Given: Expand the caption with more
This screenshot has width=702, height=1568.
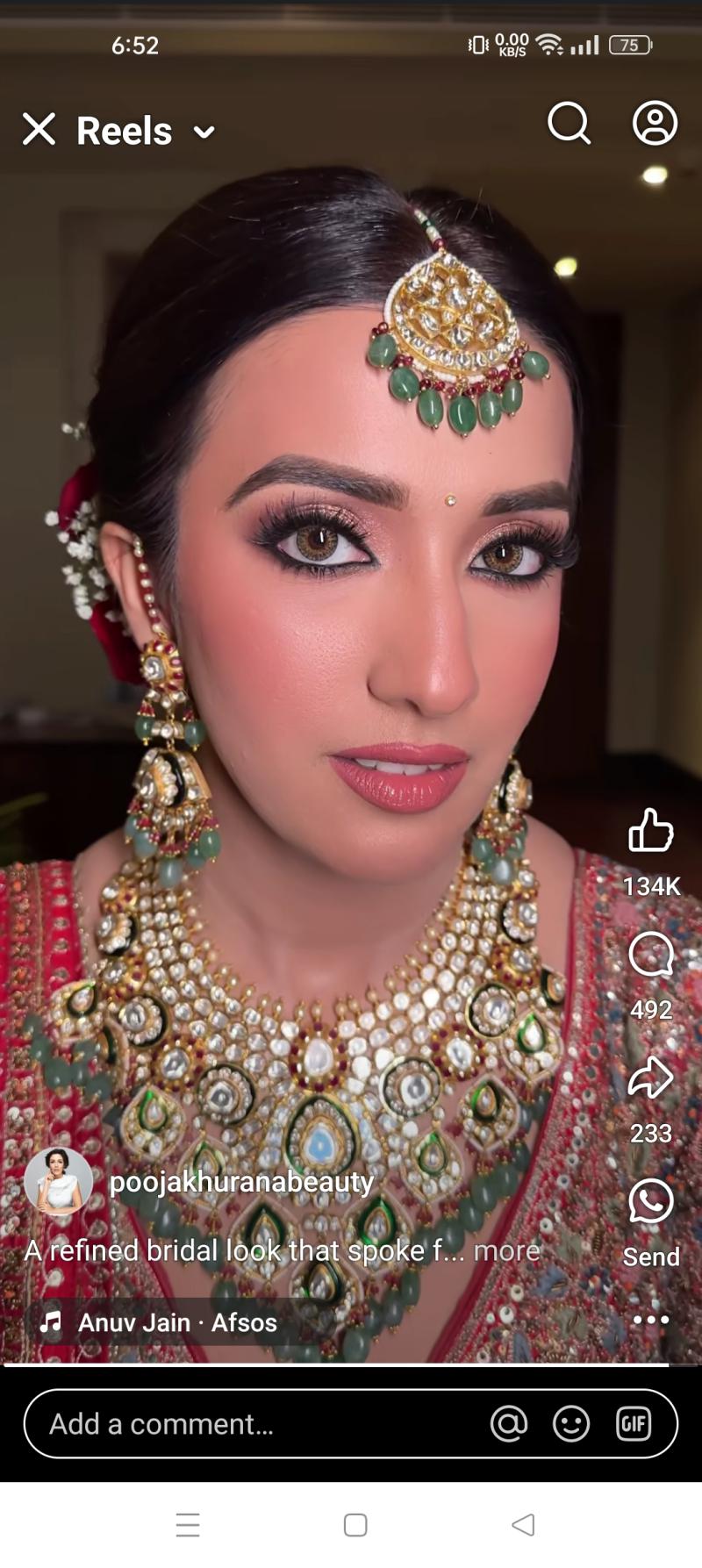Looking at the screenshot, I should [x=506, y=1250].
